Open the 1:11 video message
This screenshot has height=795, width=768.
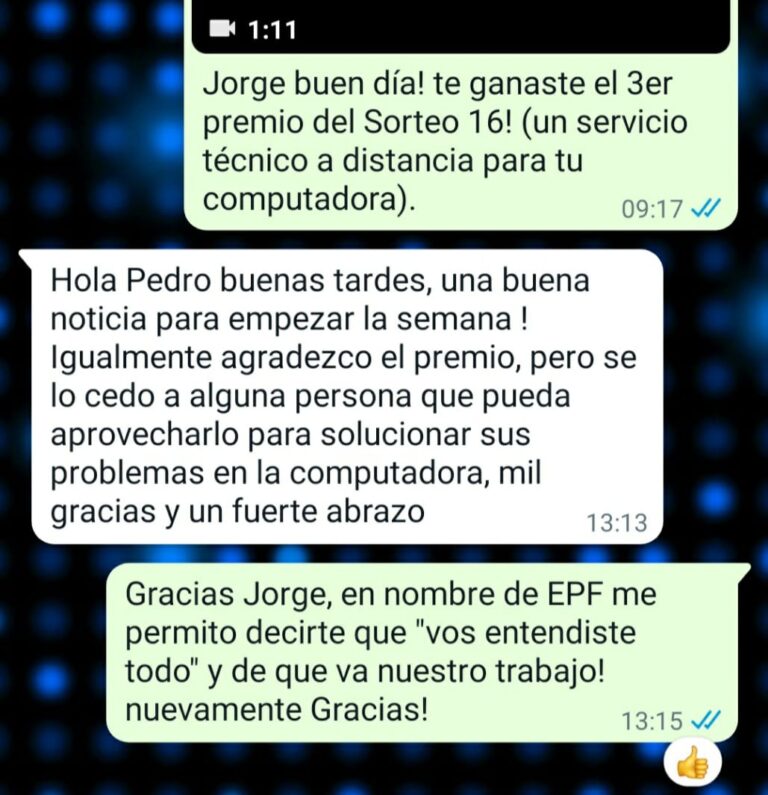point(460,26)
